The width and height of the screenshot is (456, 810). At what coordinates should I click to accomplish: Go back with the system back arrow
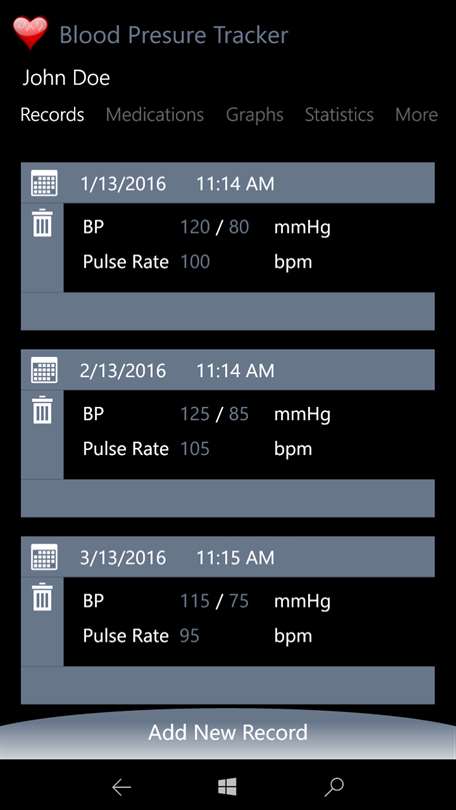point(121,787)
